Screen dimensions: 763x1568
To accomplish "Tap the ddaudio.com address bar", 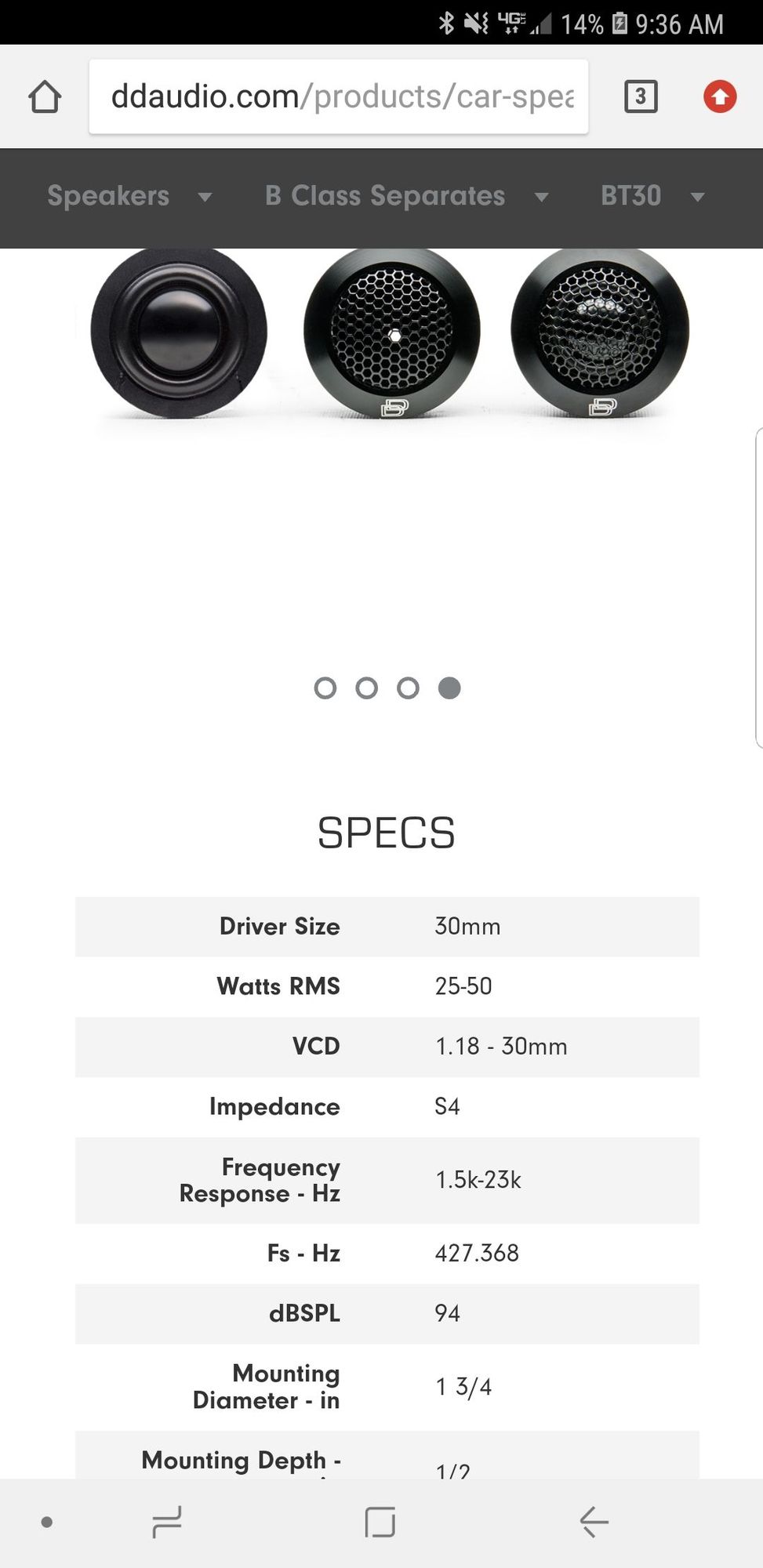I will [x=339, y=97].
